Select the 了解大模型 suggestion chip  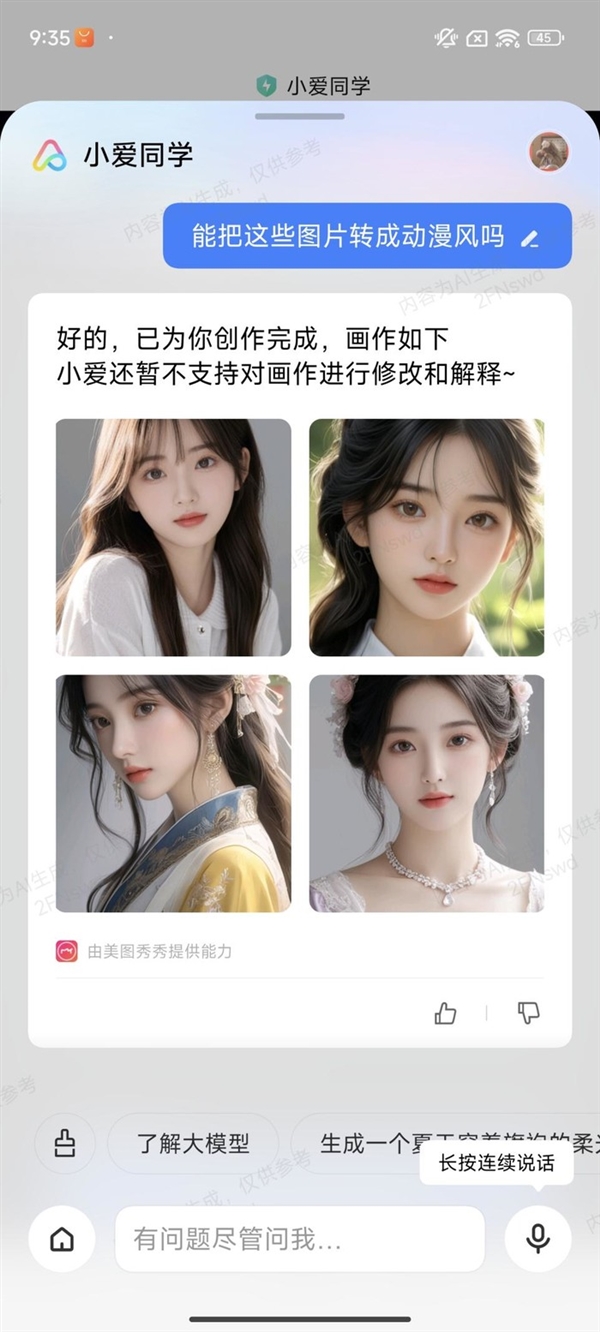coord(193,1143)
